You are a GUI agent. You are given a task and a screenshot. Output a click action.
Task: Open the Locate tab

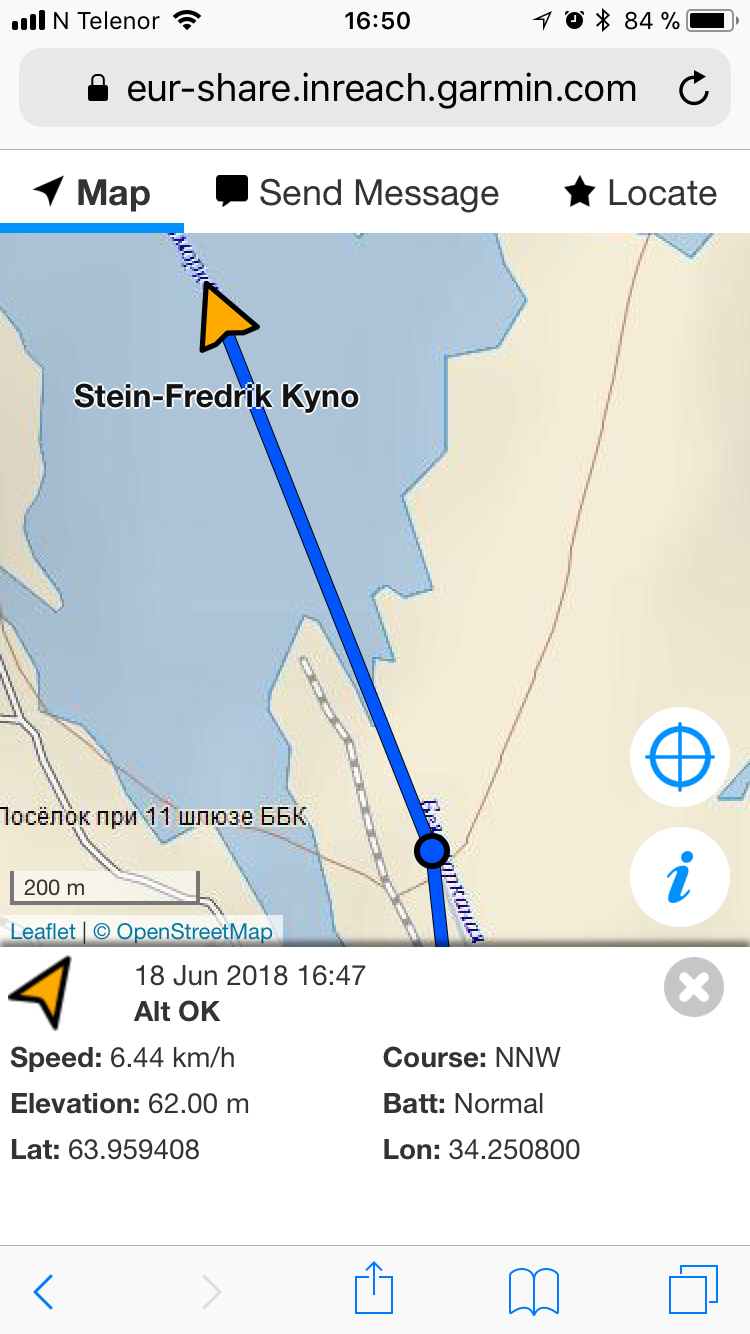pos(641,193)
